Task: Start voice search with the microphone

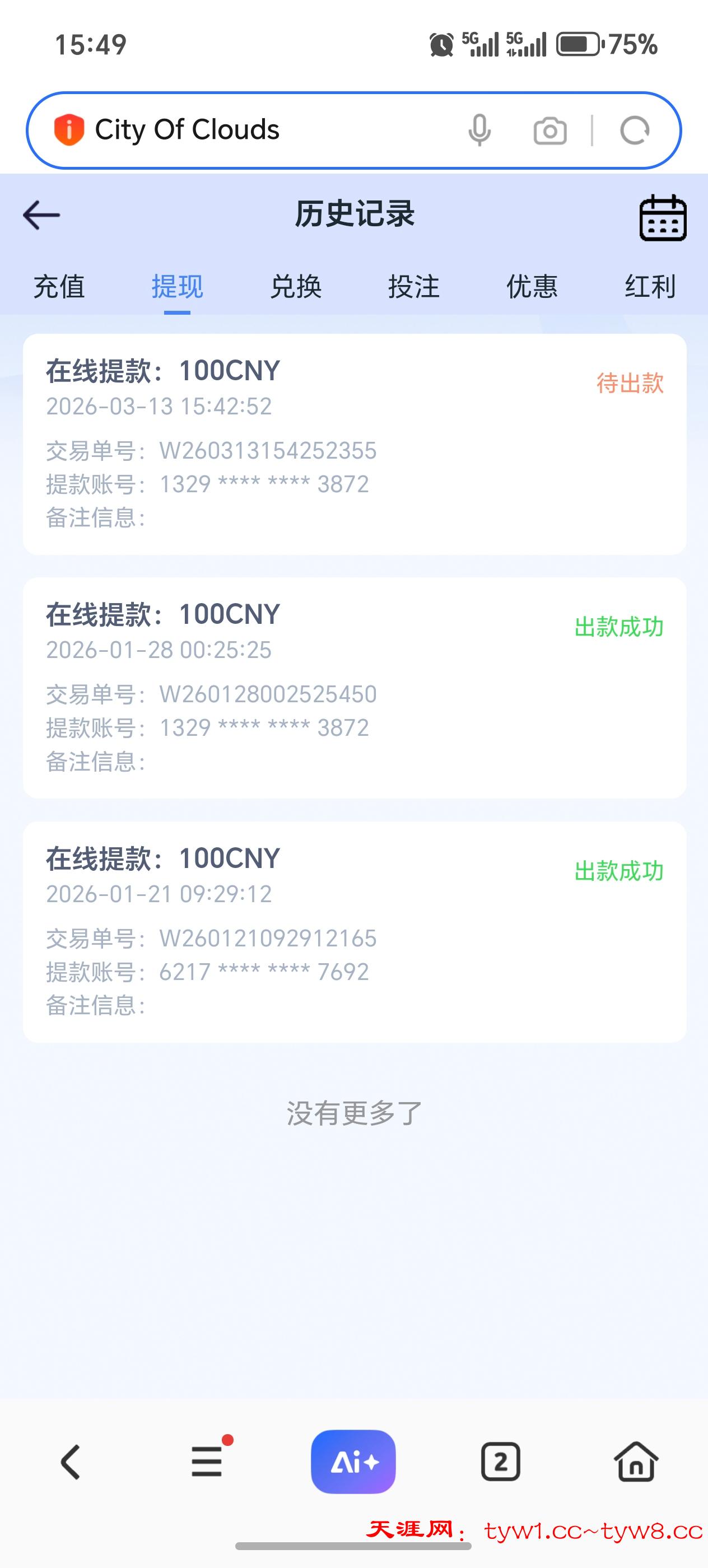Action: click(x=479, y=130)
